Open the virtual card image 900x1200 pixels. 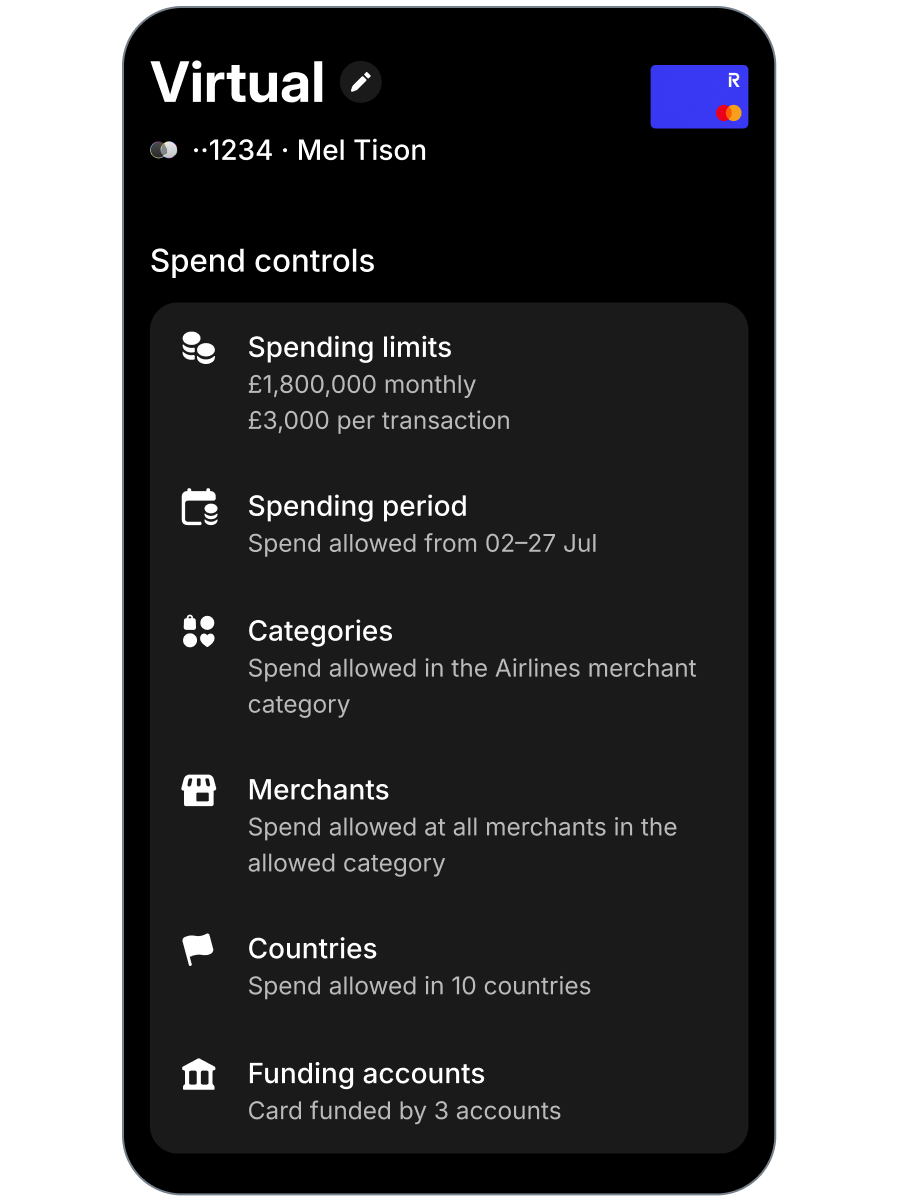coord(699,97)
